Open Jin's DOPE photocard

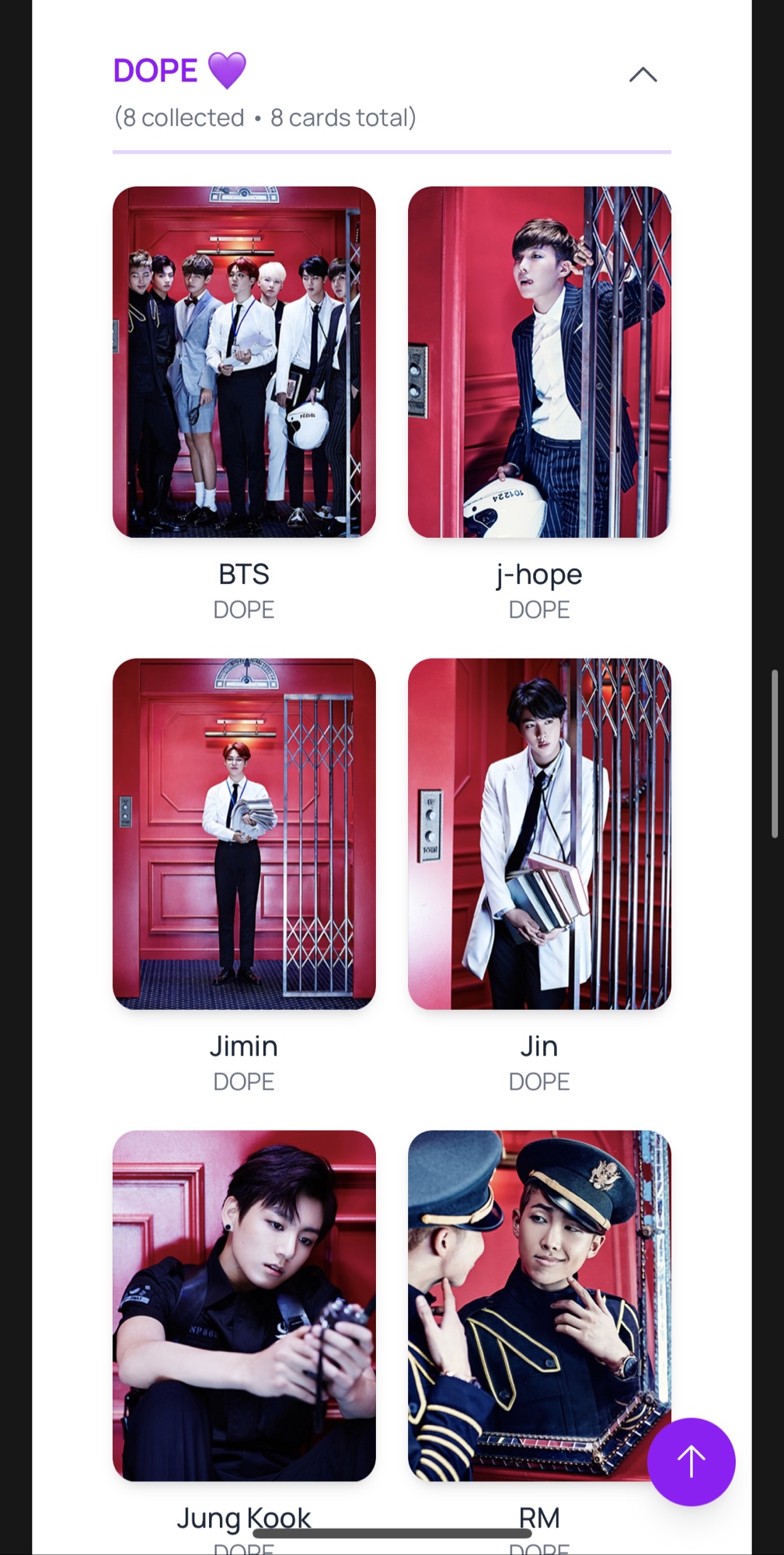pos(539,833)
